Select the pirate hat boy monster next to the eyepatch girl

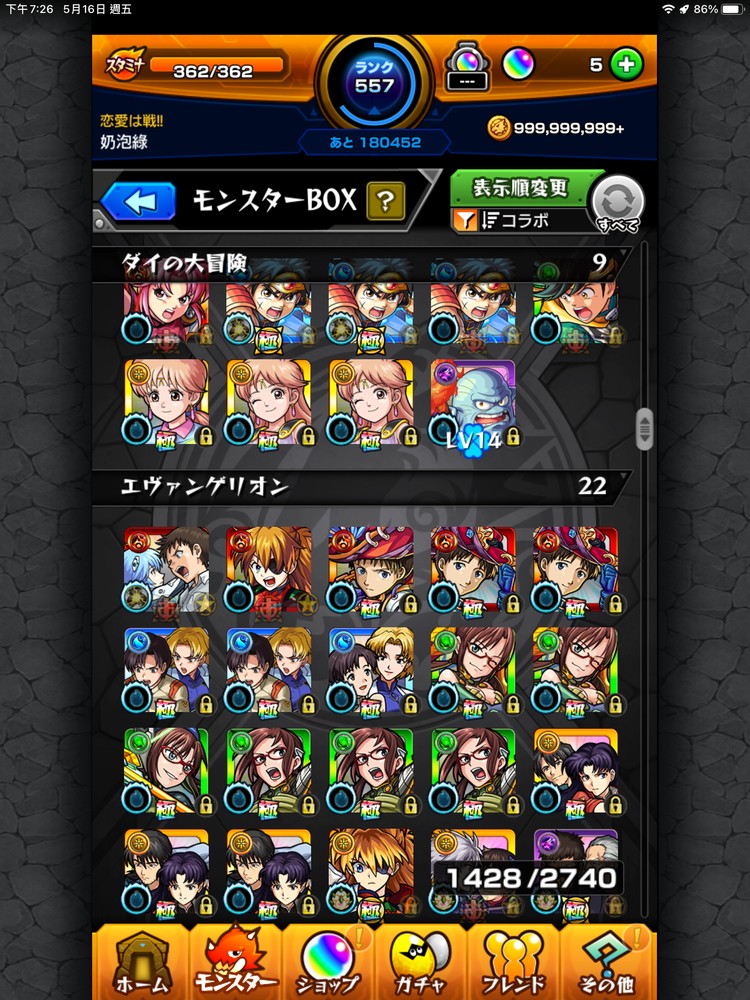371,569
